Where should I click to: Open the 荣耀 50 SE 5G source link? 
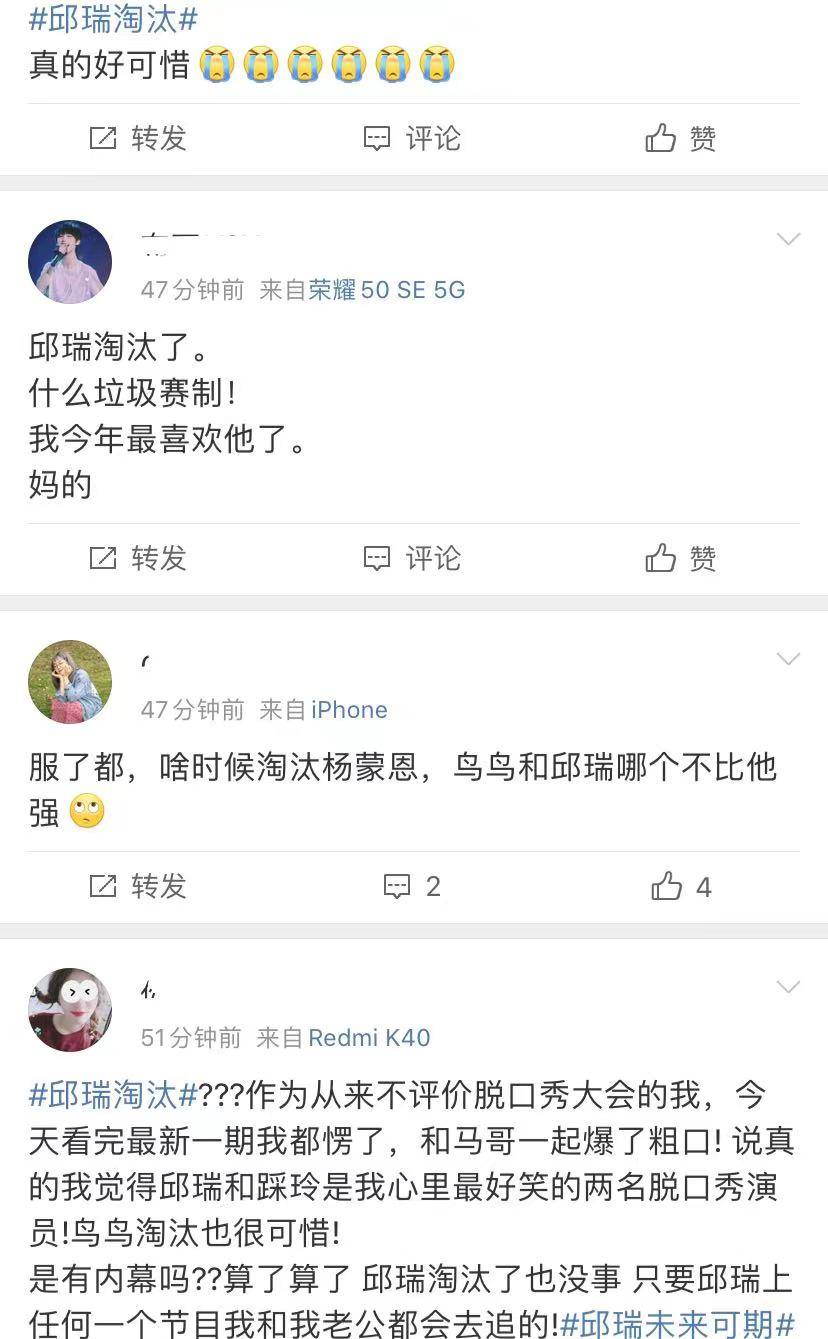(387, 290)
